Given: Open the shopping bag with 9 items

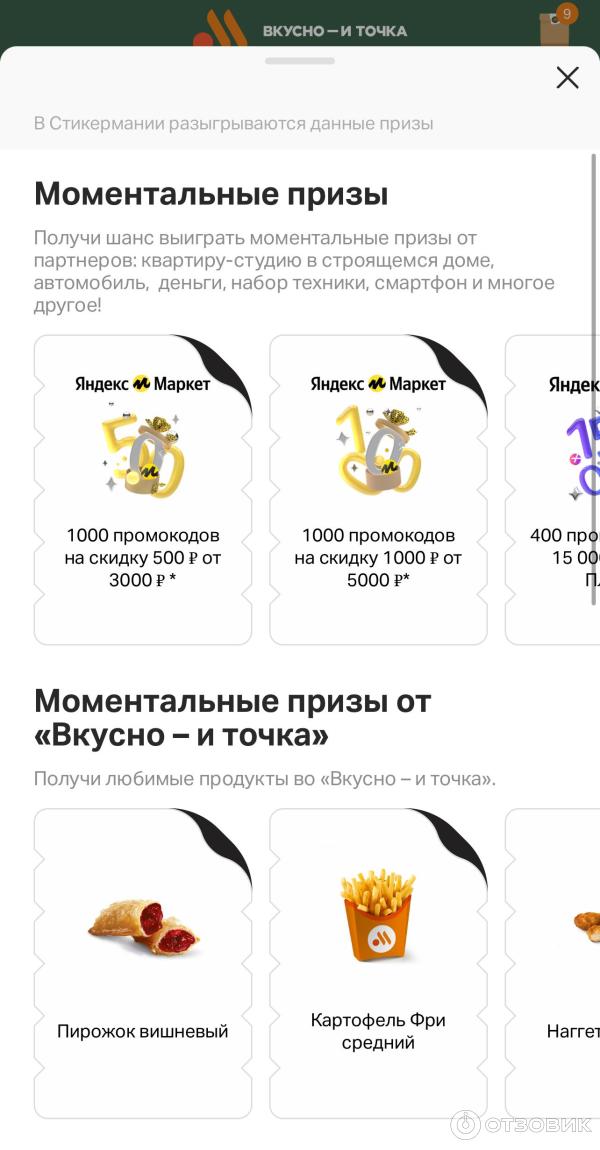Looking at the screenshot, I should [x=555, y=25].
